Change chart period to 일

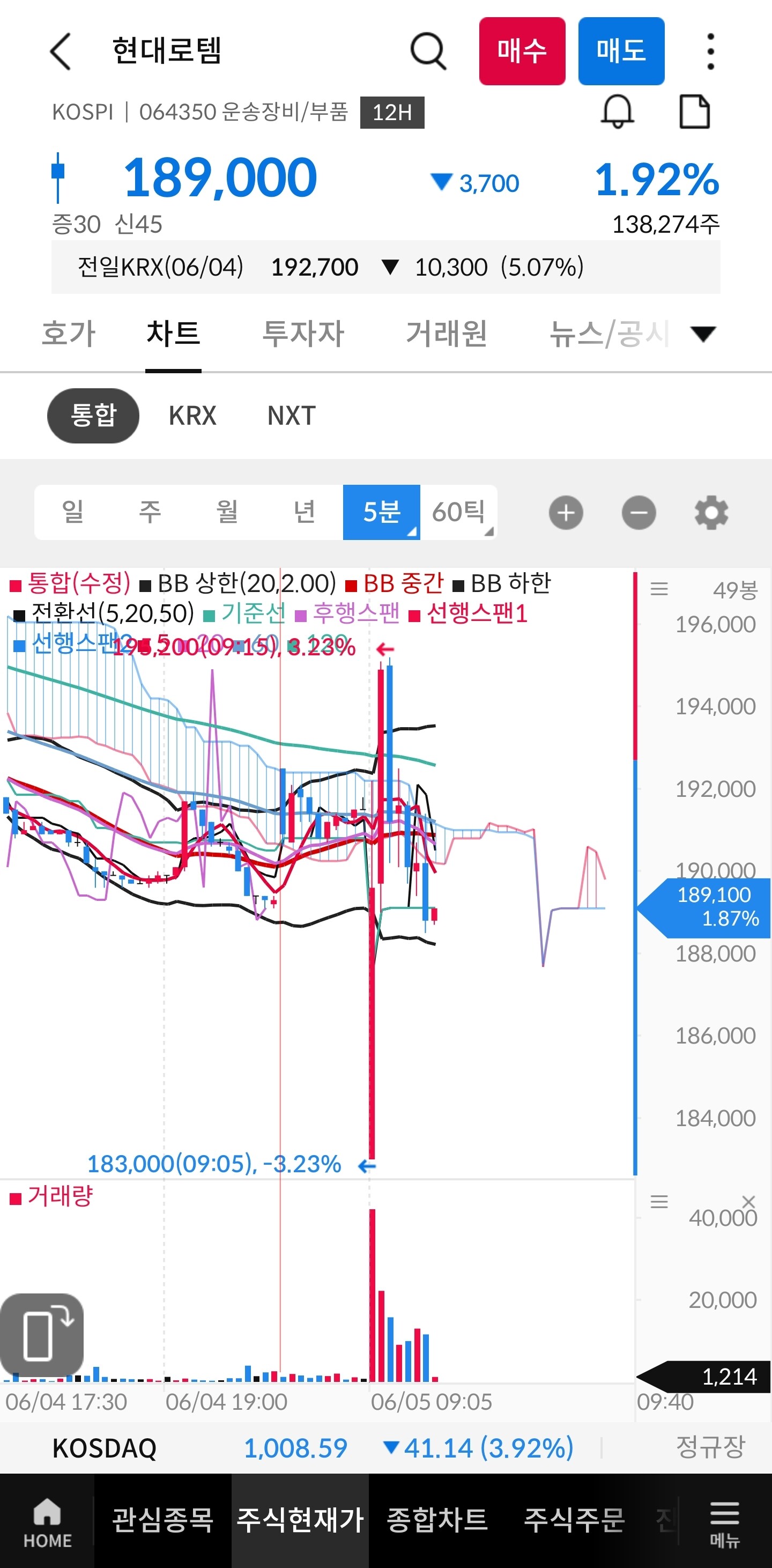coord(73,512)
